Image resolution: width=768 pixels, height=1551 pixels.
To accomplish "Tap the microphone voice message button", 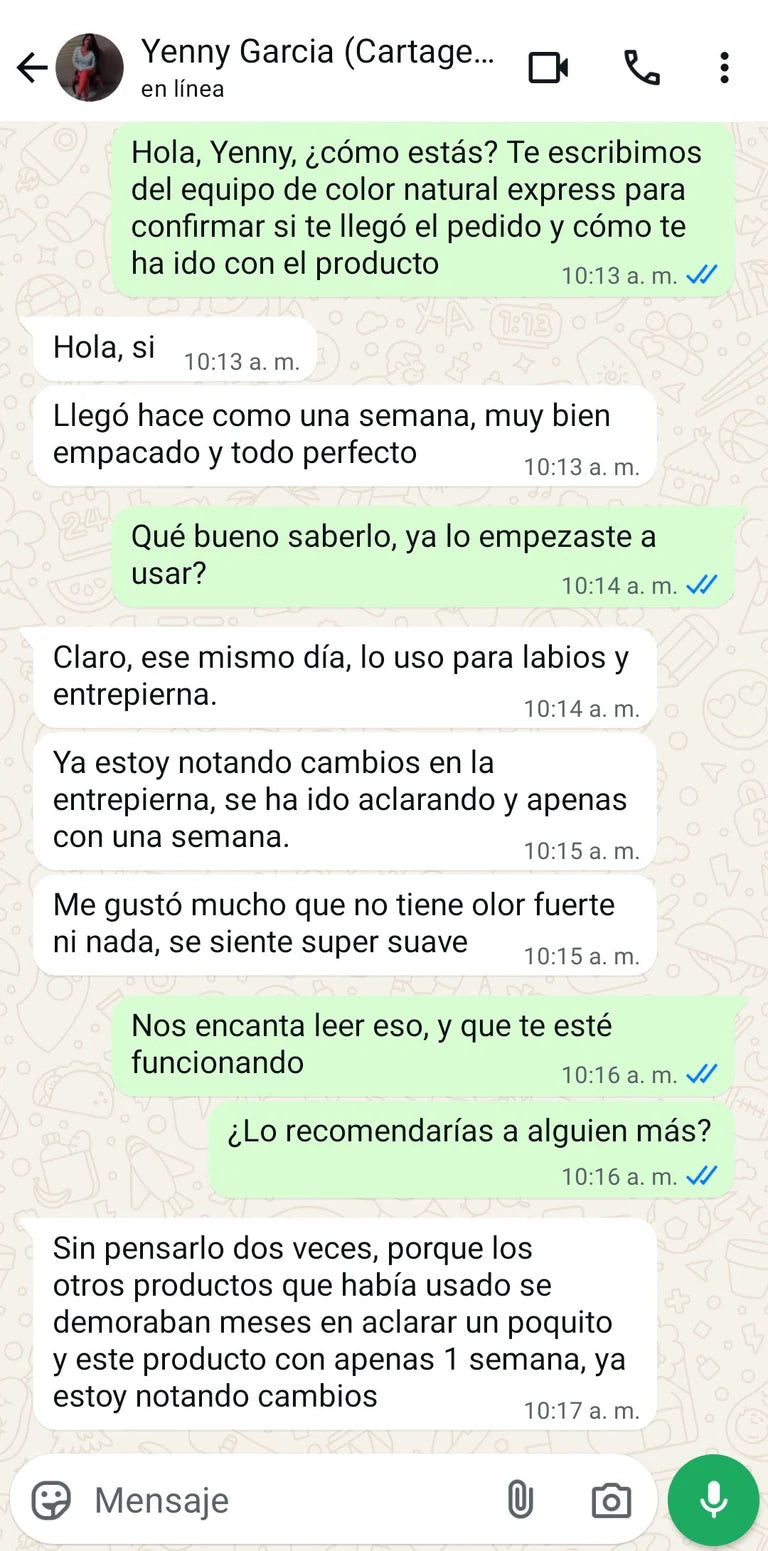I will pyautogui.click(x=713, y=1500).
